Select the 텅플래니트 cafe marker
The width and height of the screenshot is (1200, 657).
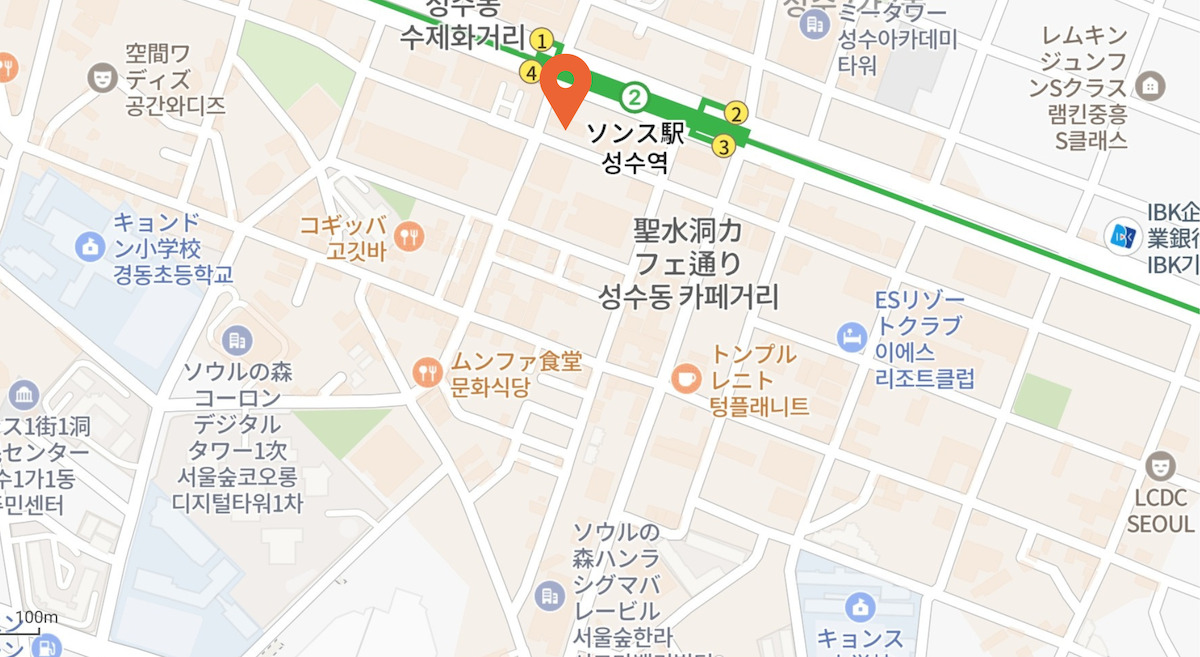point(685,378)
